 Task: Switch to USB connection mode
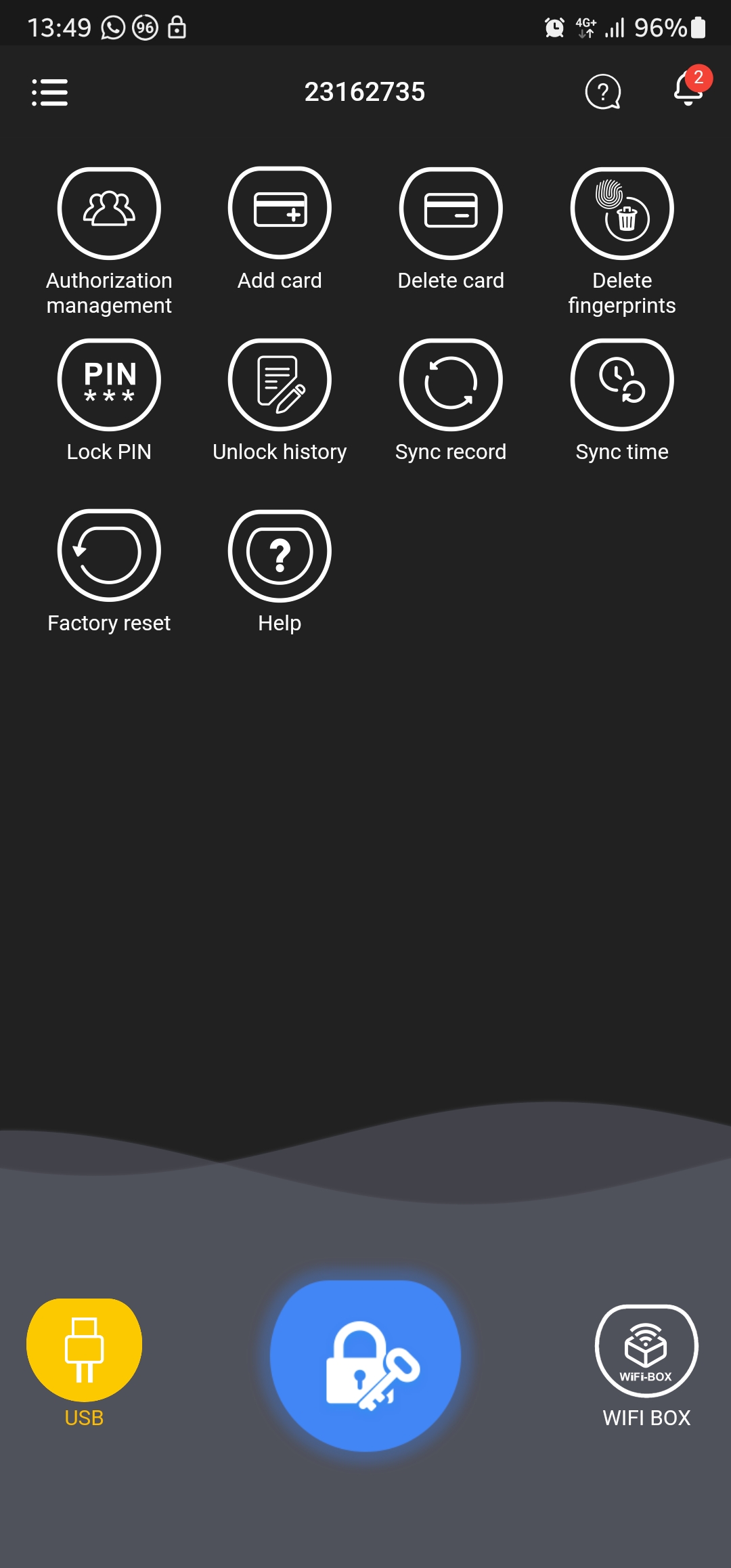85,1350
